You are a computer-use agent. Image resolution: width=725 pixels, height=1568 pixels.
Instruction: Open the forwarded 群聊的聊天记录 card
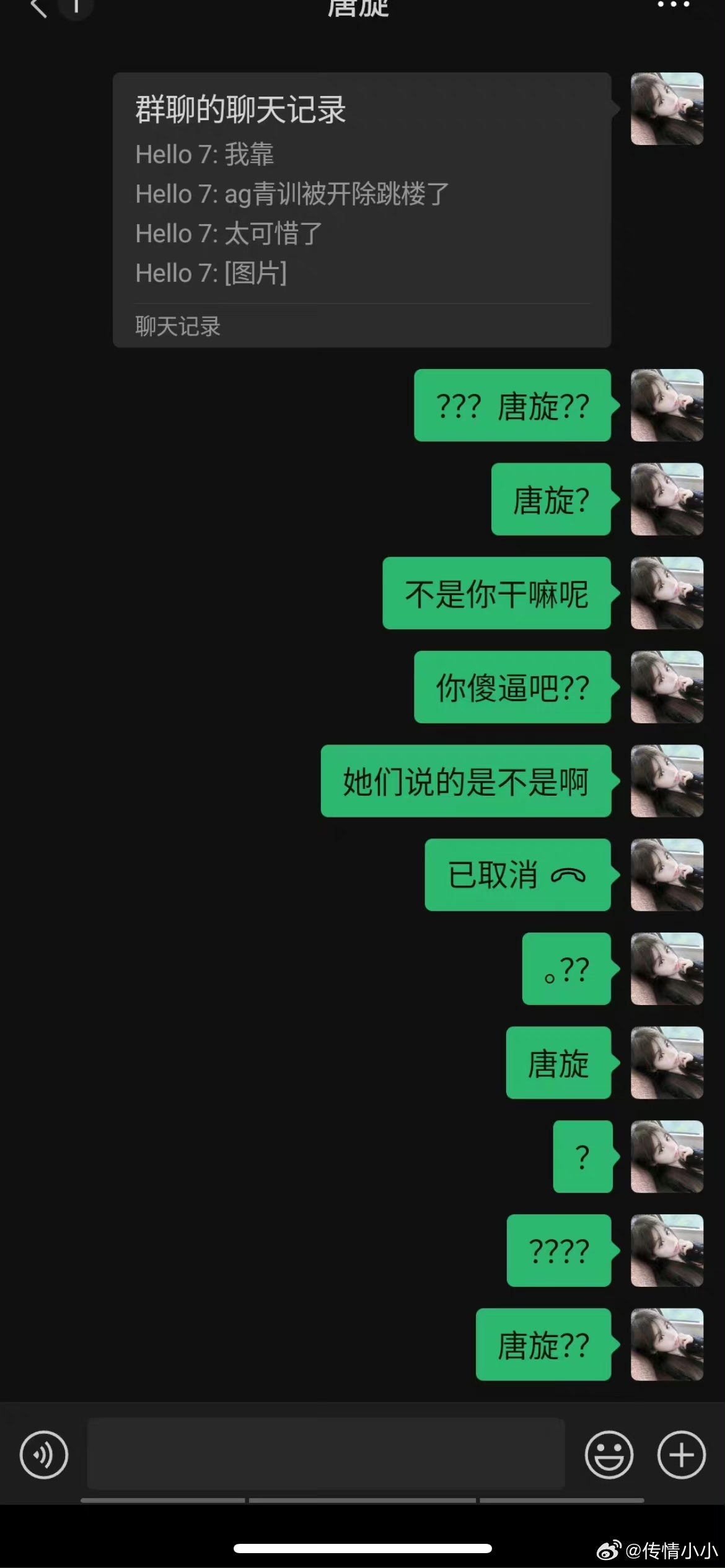[x=362, y=209]
